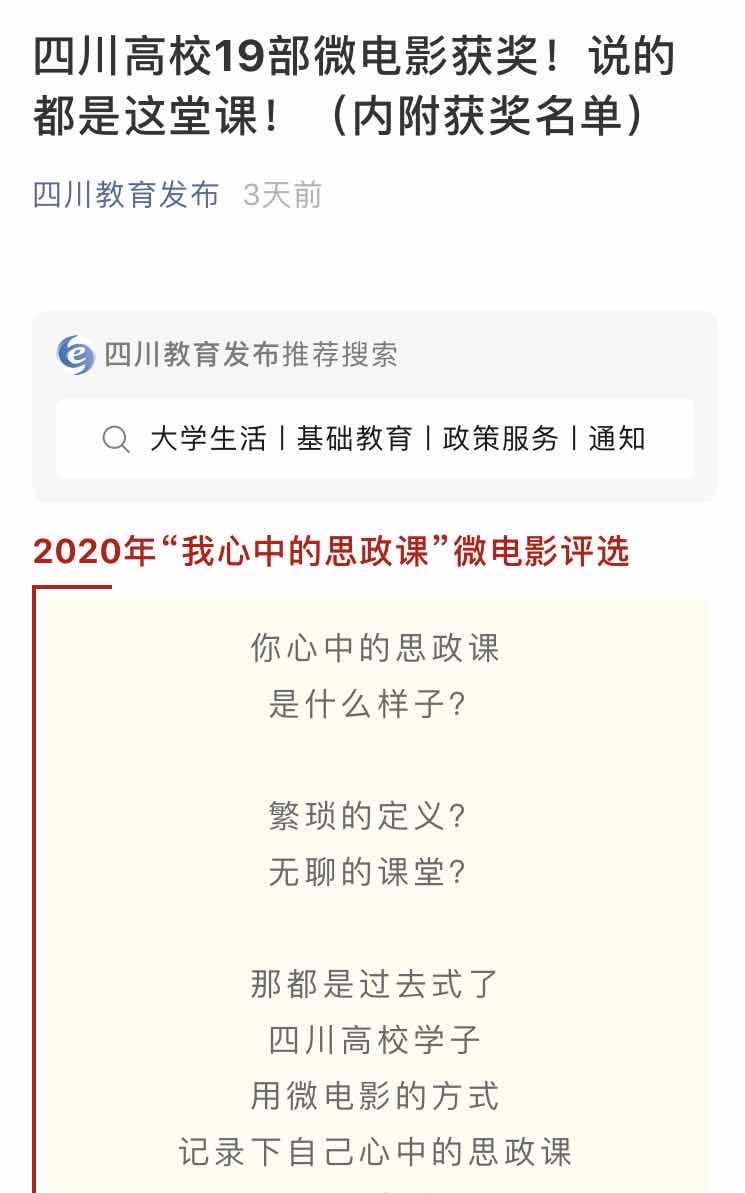Viewport: 745px width, 1193px height.
Task: Search the 基础教育 recommended keyword
Action: point(354,439)
